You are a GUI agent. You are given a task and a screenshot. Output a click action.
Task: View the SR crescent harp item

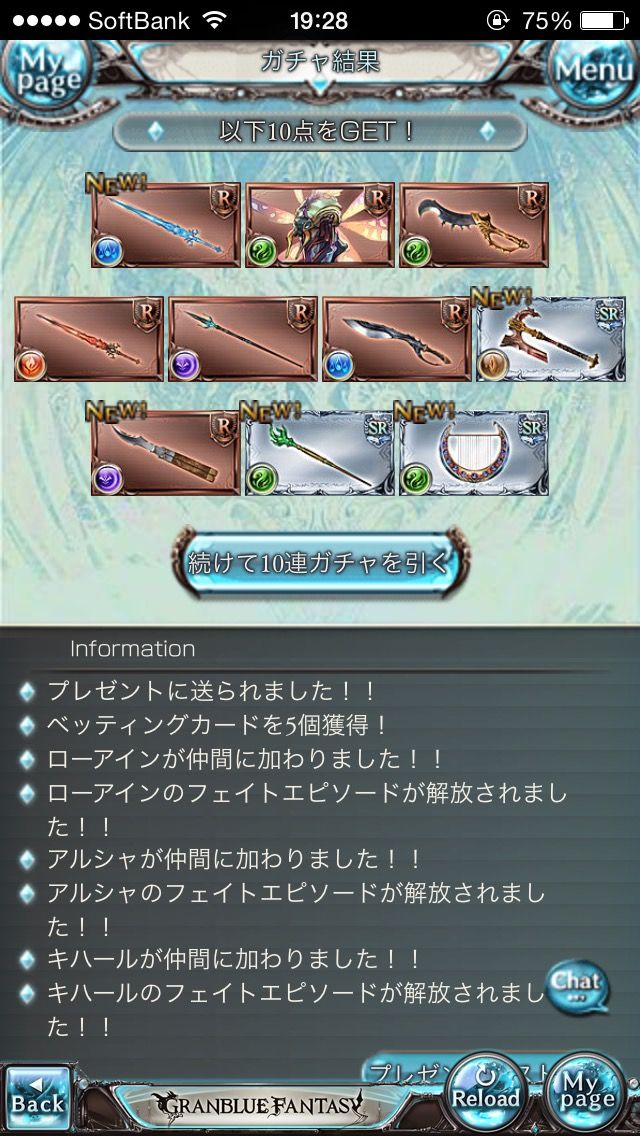pyautogui.click(x=473, y=453)
